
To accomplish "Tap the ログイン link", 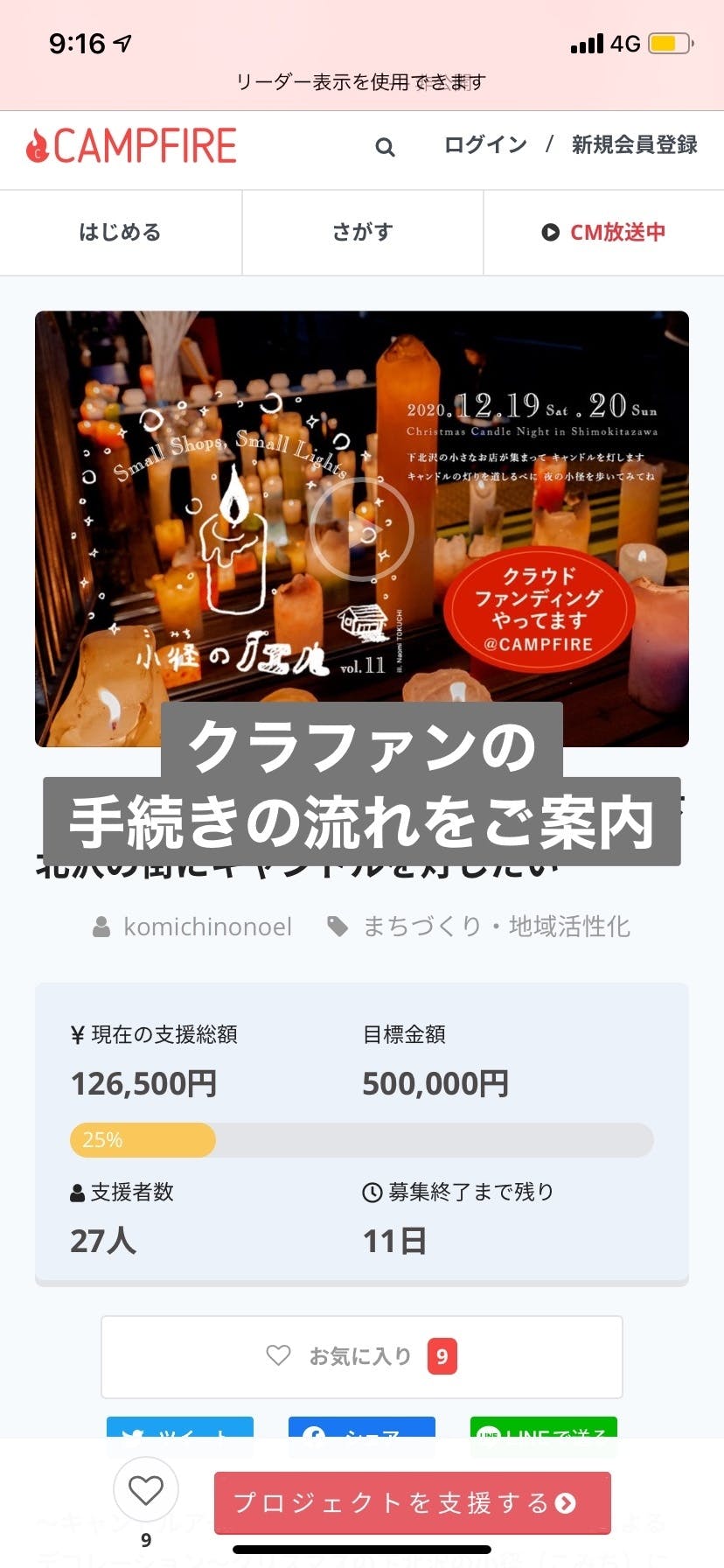I will pos(485,145).
